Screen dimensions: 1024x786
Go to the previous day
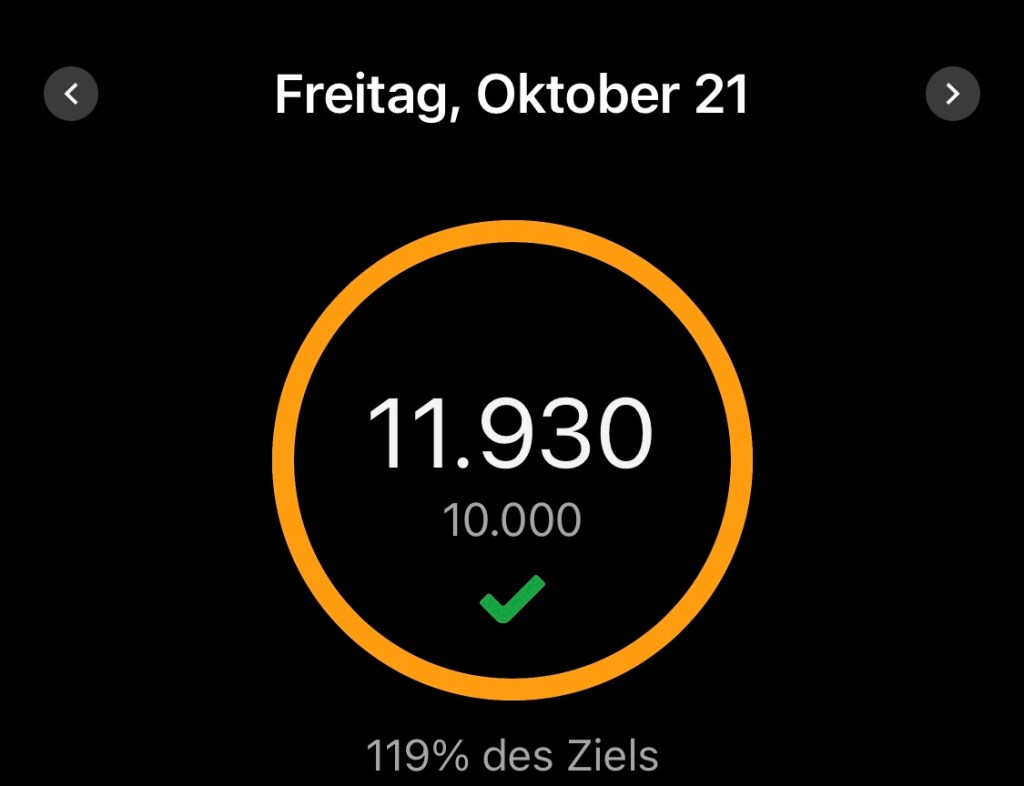[71, 94]
